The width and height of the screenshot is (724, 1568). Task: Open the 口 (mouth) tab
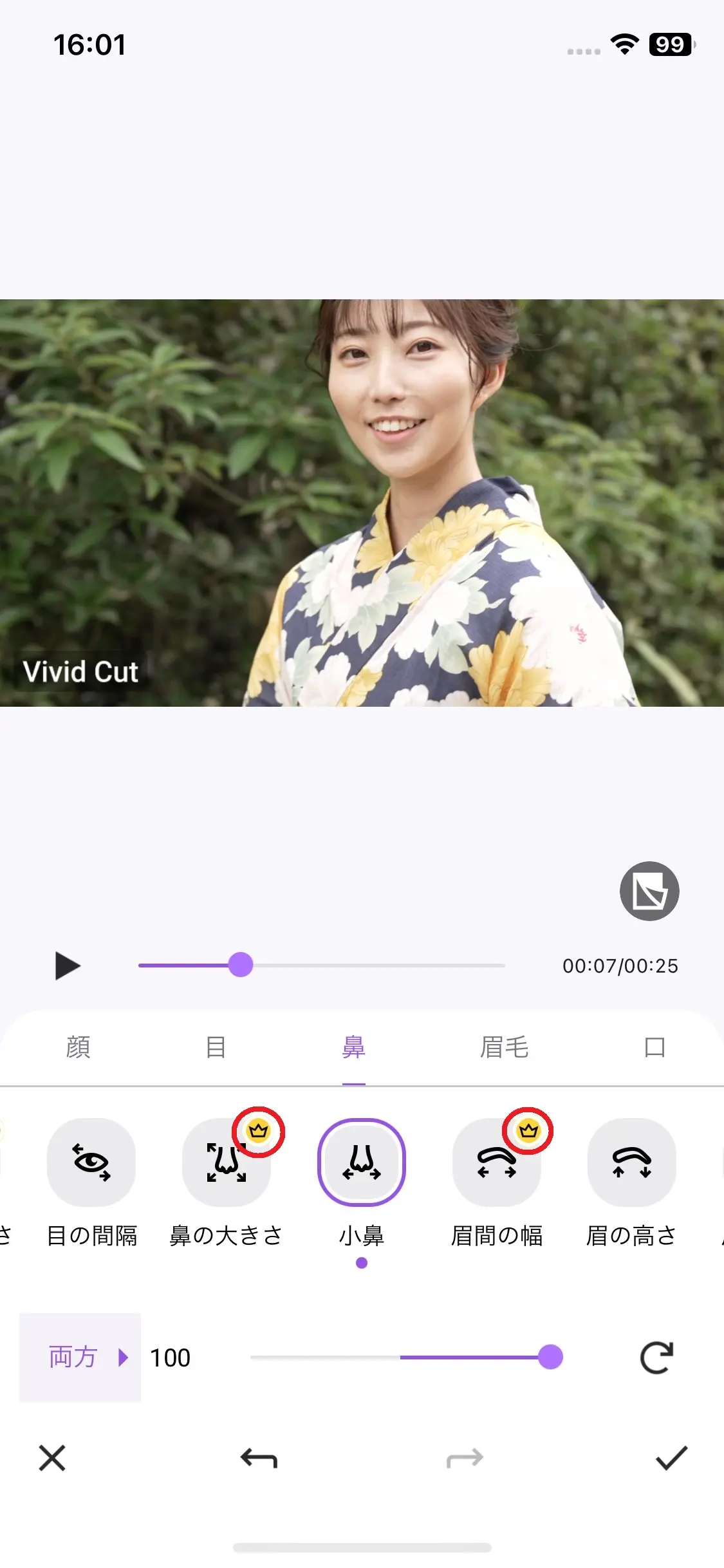(653, 1047)
